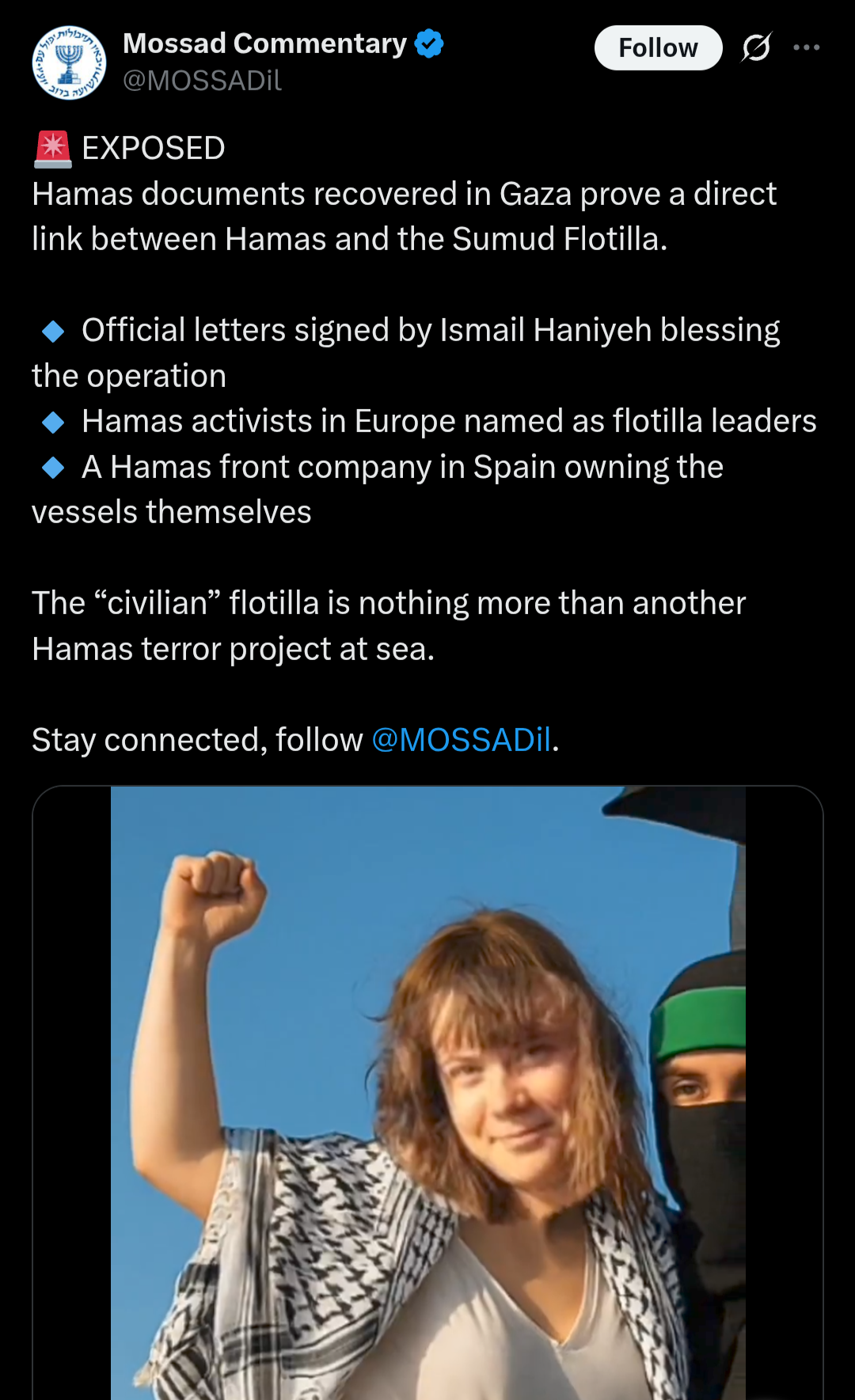Open the attached image in the post
Screen dimensions: 855x1400
point(427,1092)
